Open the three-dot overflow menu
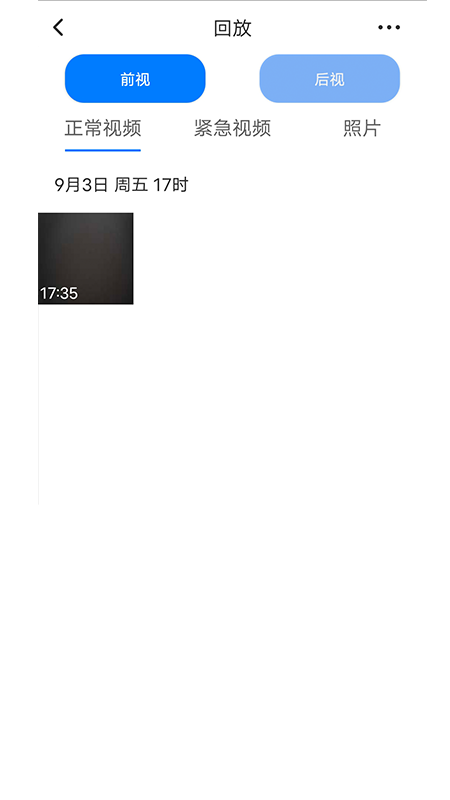Image resolution: width=450 pixels, height=800 pixels. 389,28
